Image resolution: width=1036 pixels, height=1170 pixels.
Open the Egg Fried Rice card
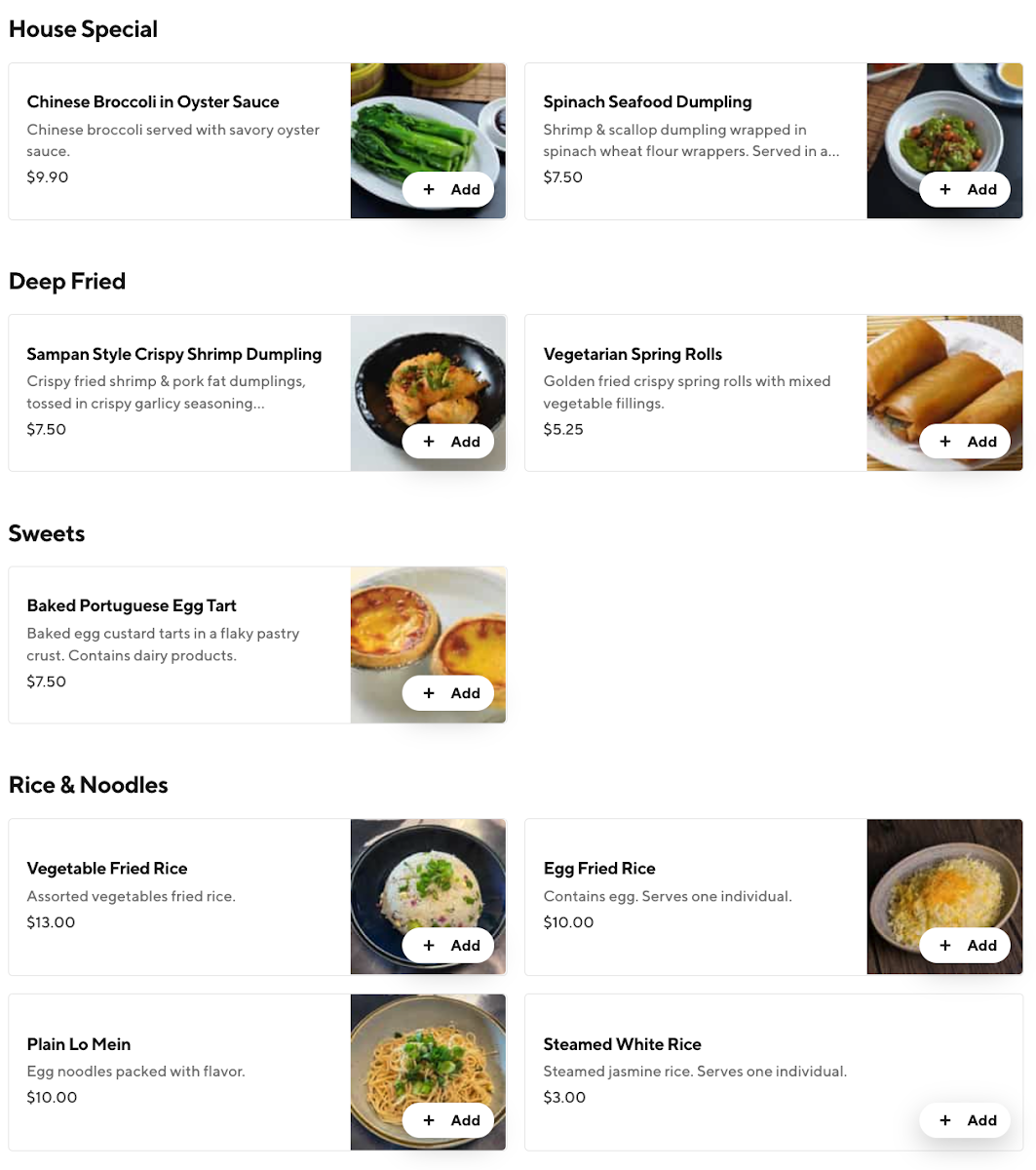[x=599, y=869]
